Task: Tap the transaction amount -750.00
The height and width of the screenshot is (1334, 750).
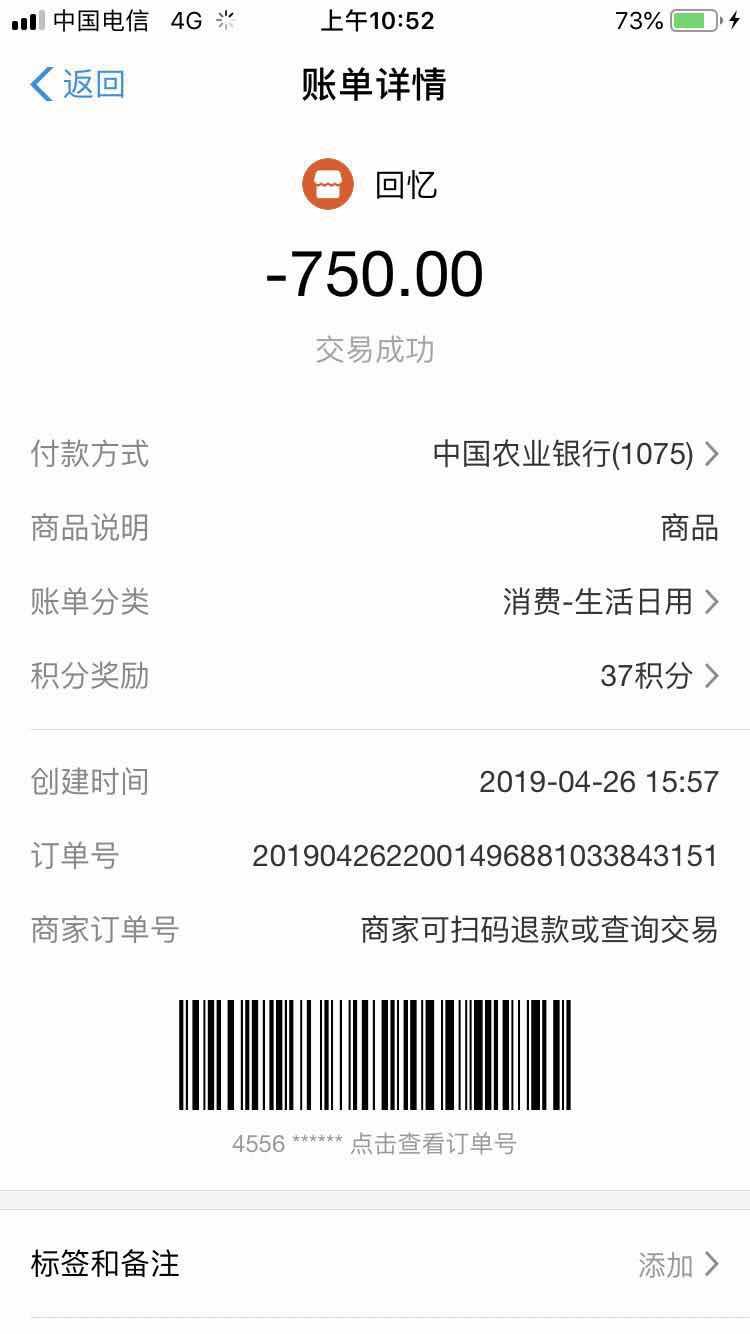Action: [375, 273]
